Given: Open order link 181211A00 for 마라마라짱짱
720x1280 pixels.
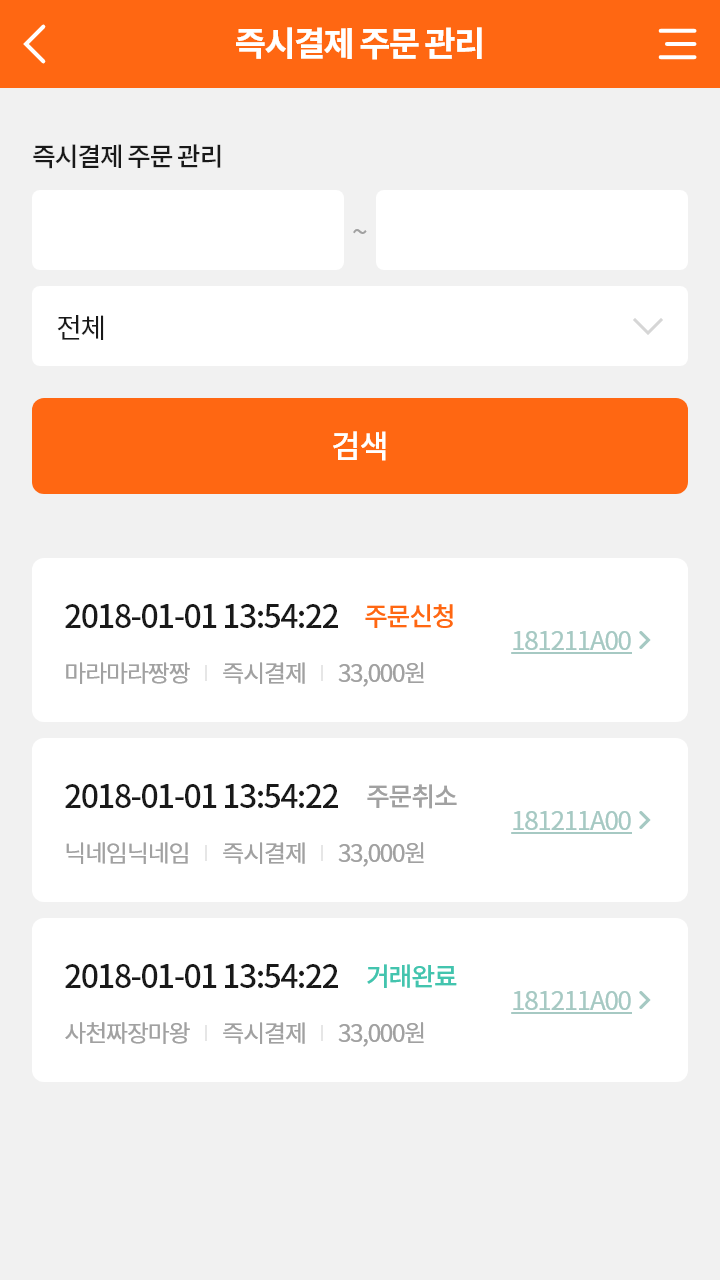Looking at the screenshot, I should (581, 640).
